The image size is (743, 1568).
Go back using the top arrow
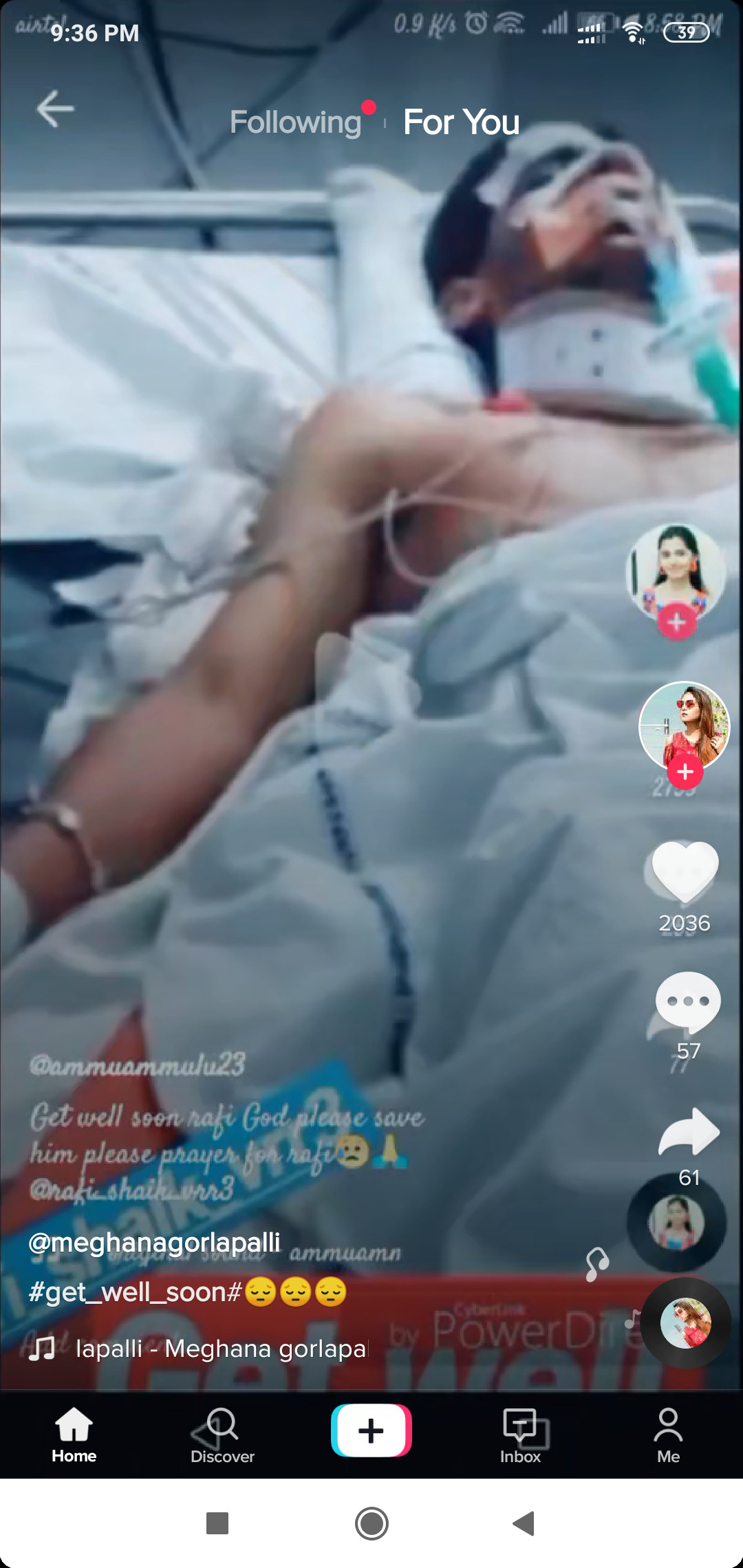pos(55,109)
